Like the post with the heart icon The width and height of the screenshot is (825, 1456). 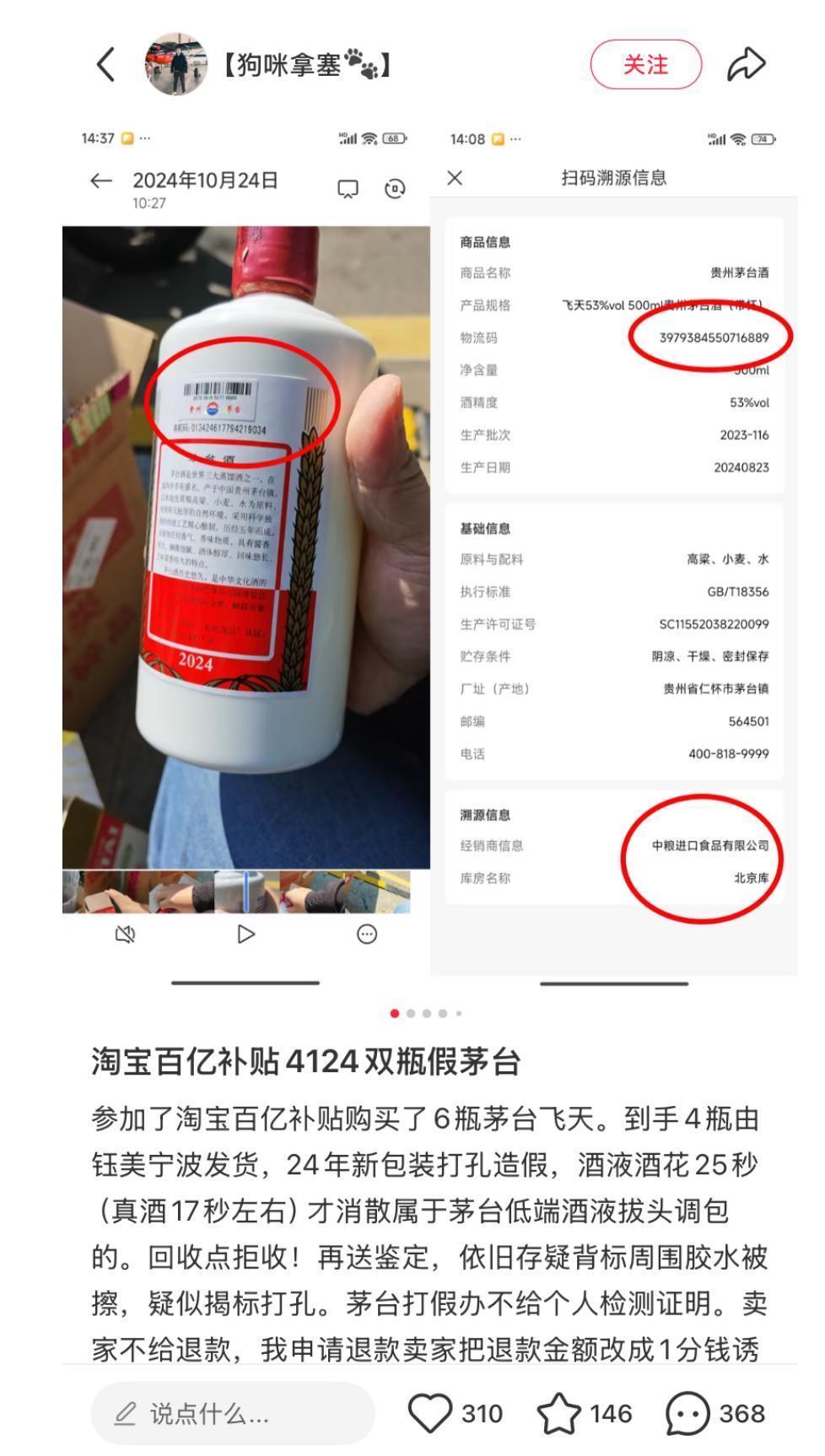[430, 1413]
